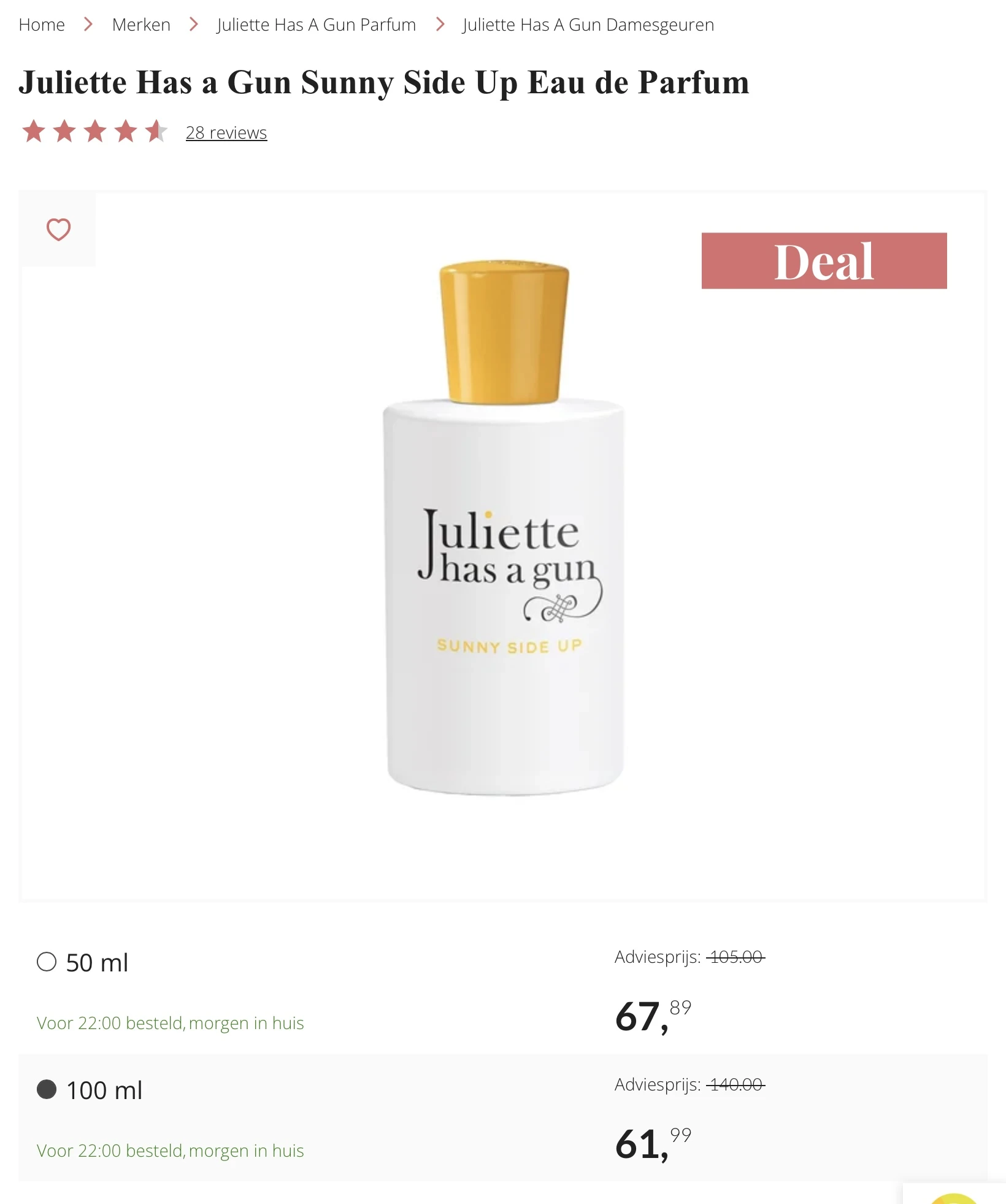
Task: Click the fourth rating star
Action: tap(126, 131)
